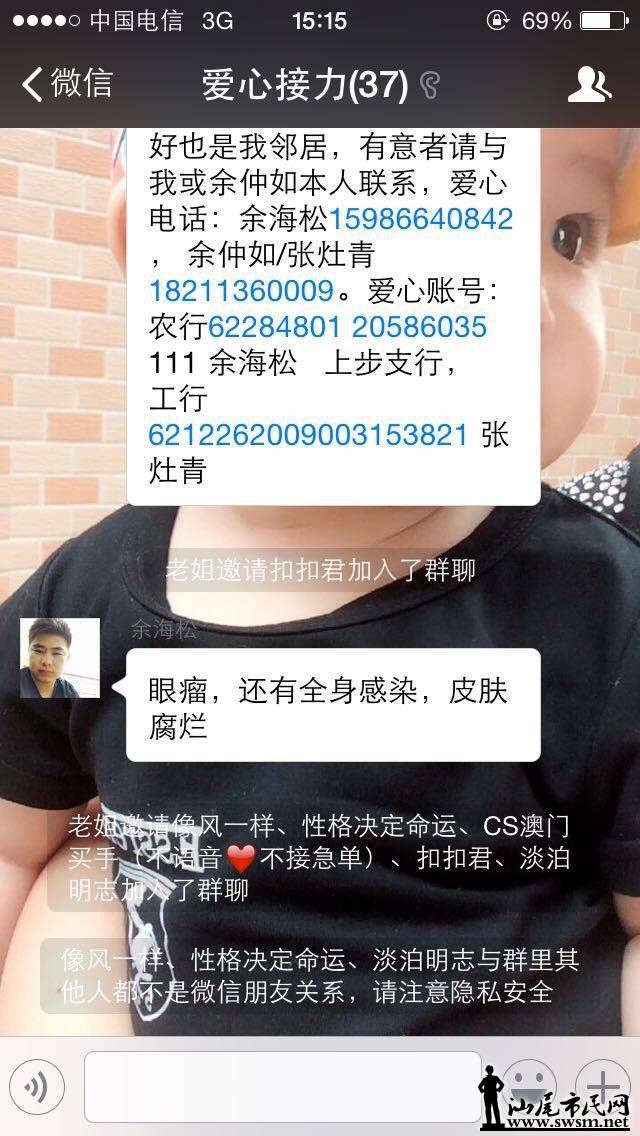Open the plus attachment menu

tap(603, 1085)
